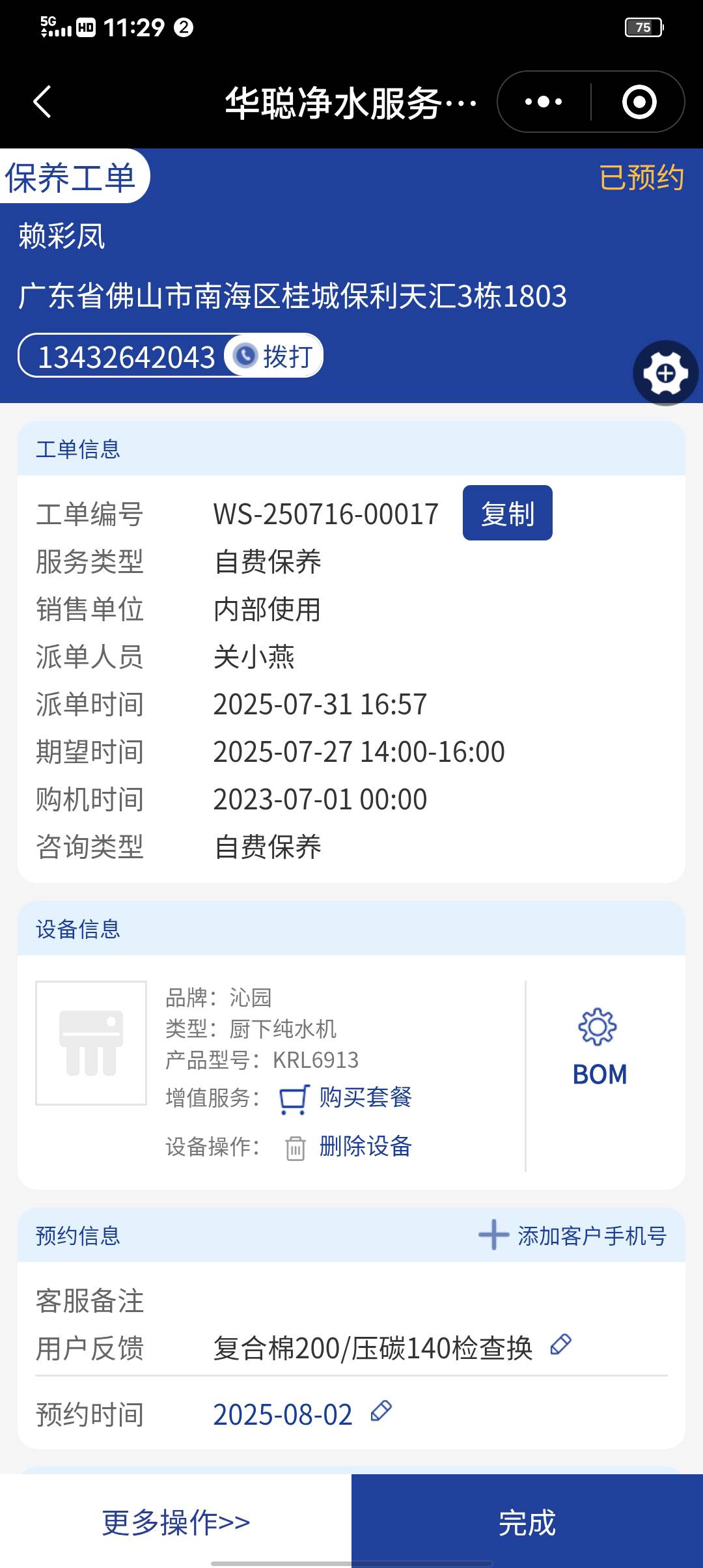
Task: Edit the 用户反馈 note with the pencil icon
Action: click(x=560, y=1345)
